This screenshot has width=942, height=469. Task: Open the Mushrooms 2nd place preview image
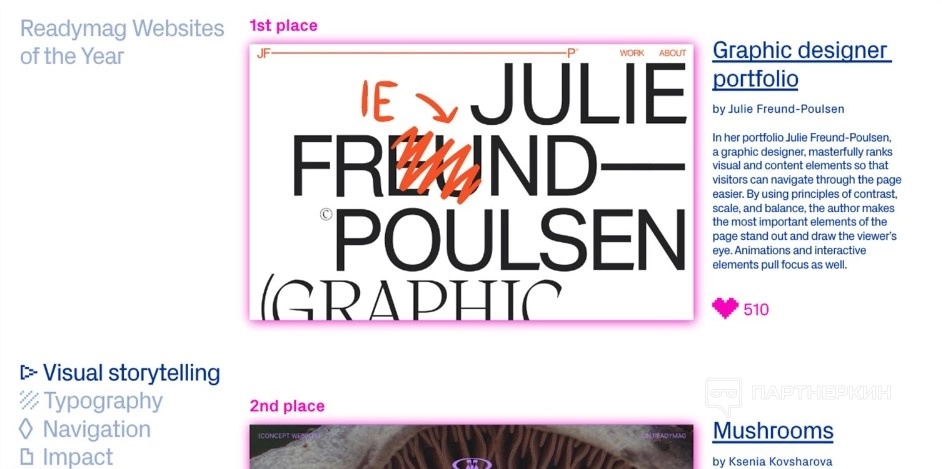coord(471,450)
